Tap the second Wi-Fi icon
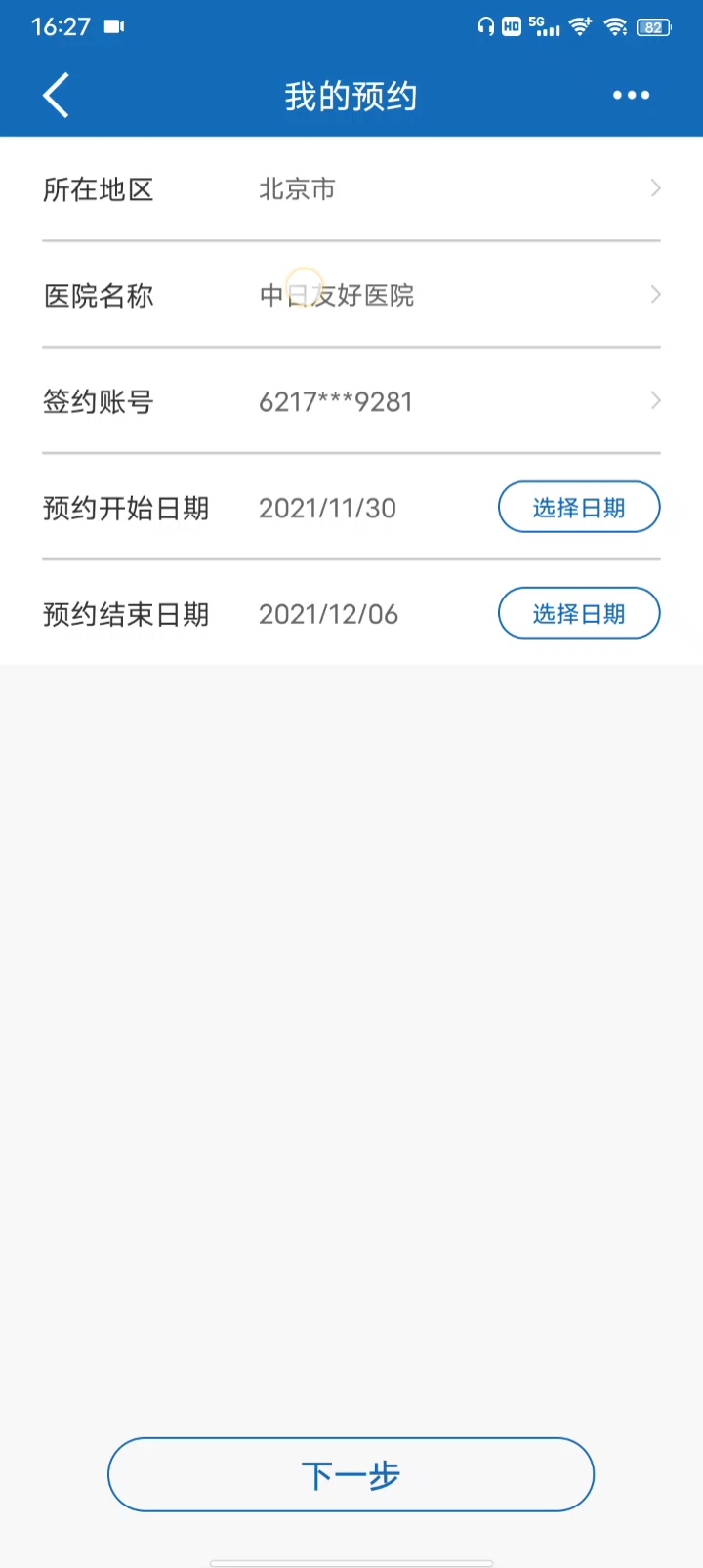 (x=616, y=27)
